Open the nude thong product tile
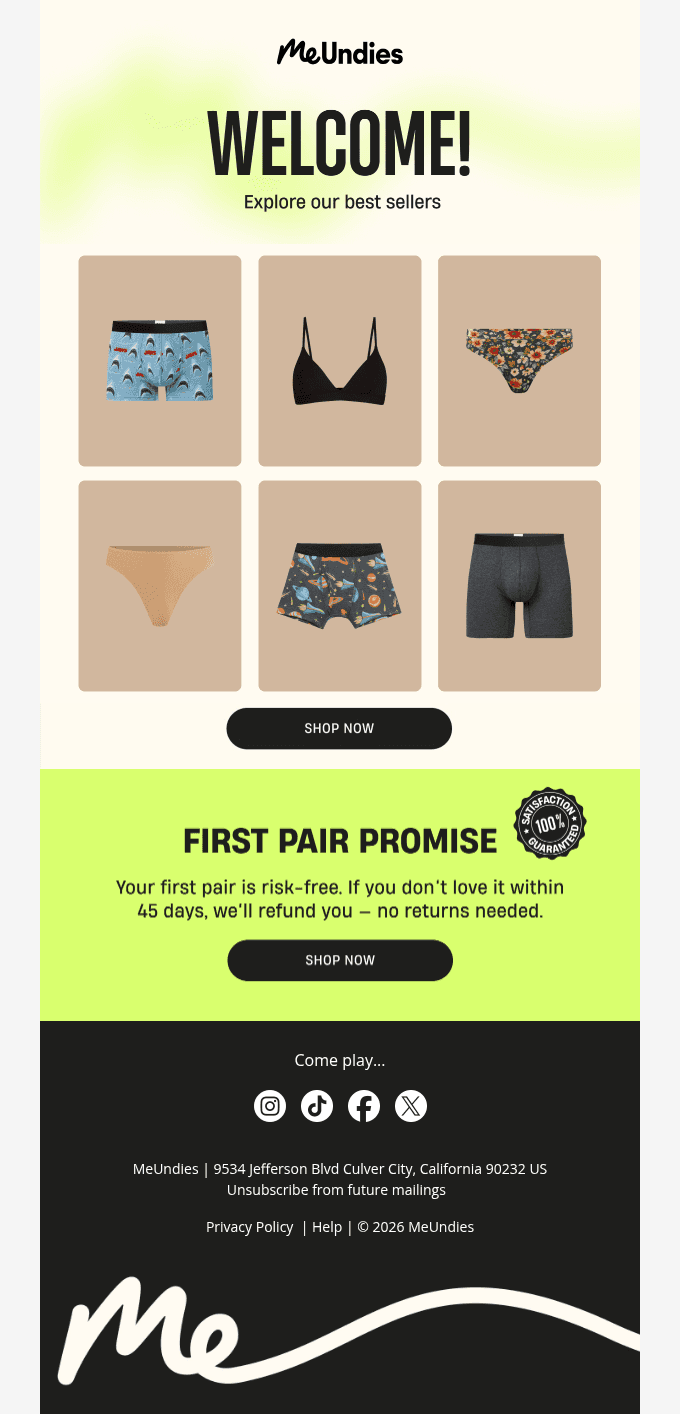 [x=160, y=586]
